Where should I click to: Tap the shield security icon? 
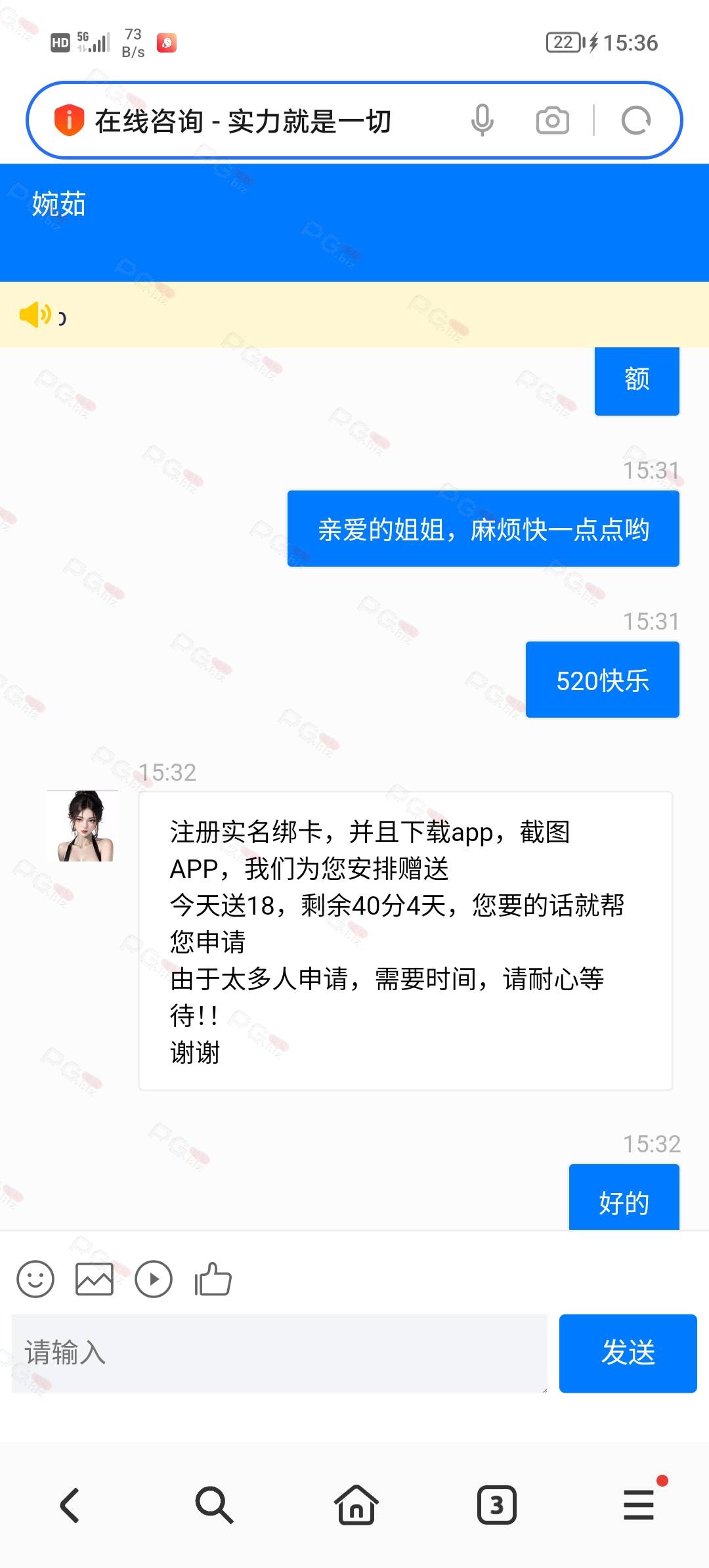click(x=69, y=120)
